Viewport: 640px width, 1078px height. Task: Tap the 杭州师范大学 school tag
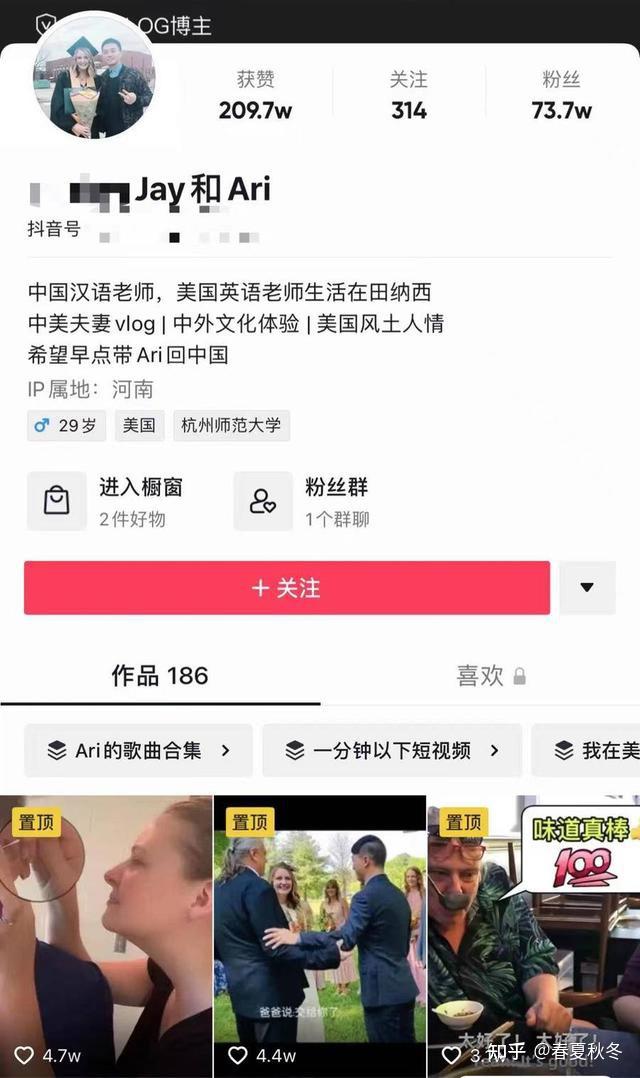coord(231,425)
